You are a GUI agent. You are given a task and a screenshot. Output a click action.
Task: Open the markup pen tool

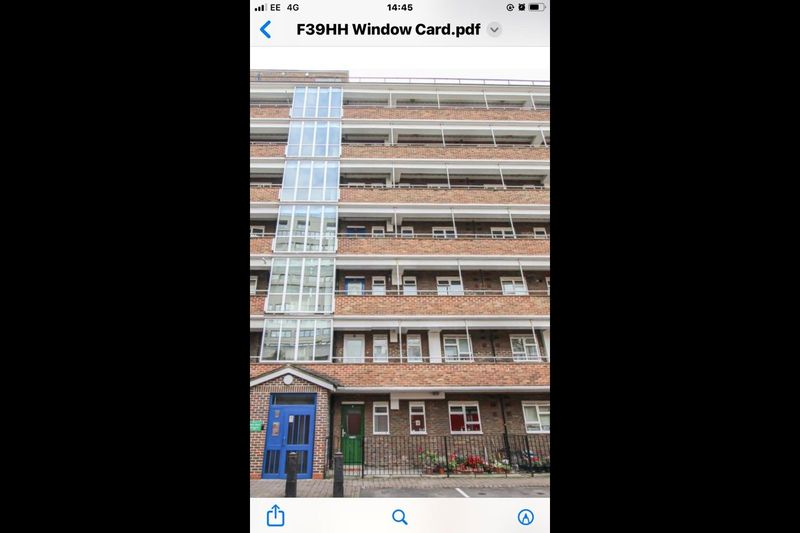(x=525, y=517)
